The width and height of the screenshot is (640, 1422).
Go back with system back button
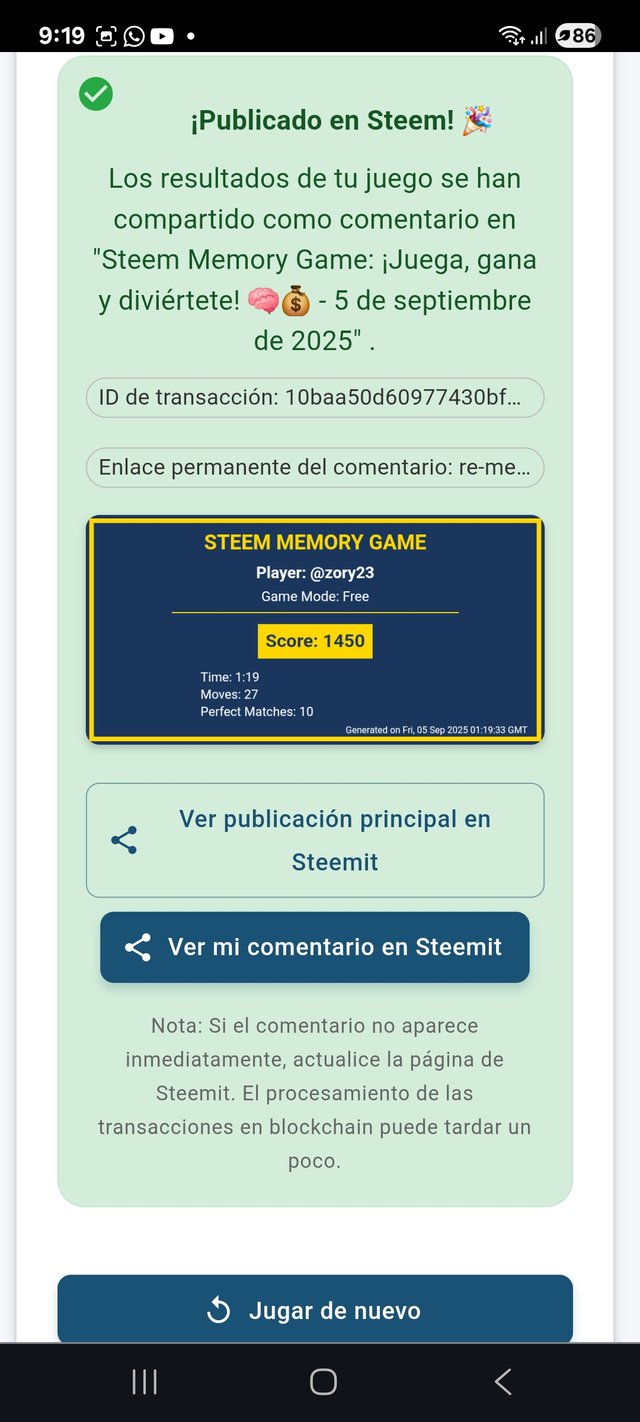[503, 1382]
